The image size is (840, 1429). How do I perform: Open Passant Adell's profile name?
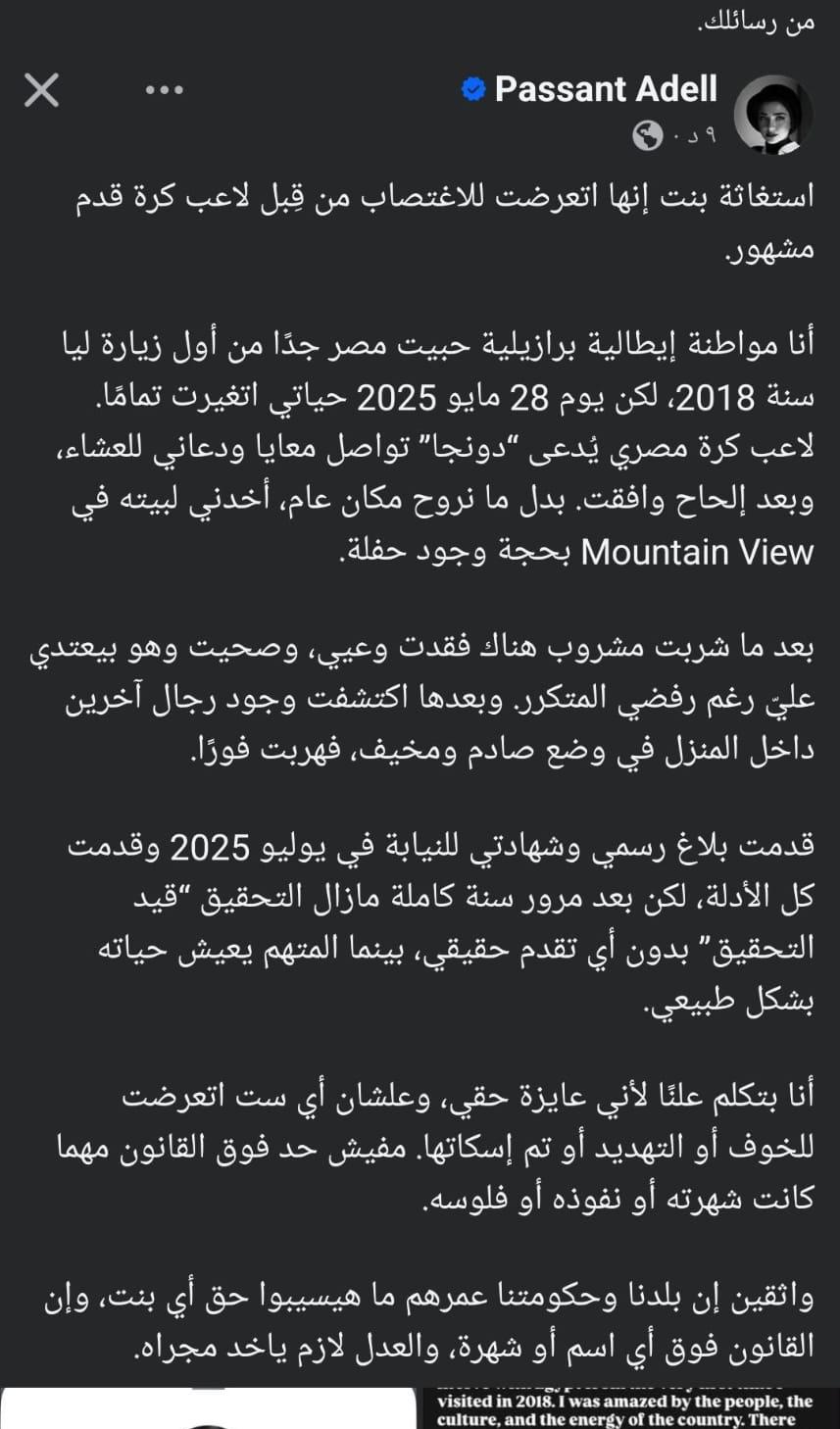tap(606, 89)
